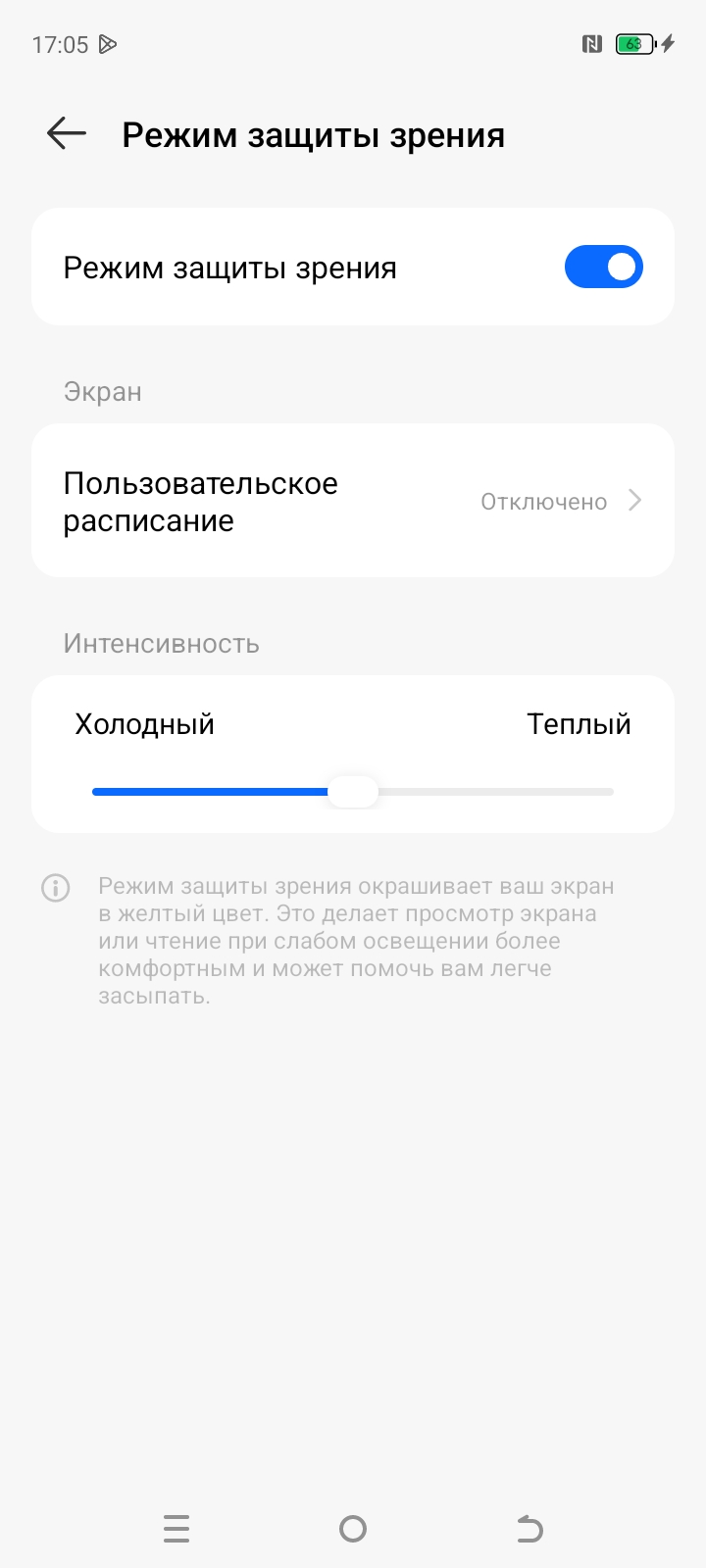This screenshot has height=1568, width=706.
Task: Tap the intensity slider between Холодный and Теплый
Action: (353, 792)
